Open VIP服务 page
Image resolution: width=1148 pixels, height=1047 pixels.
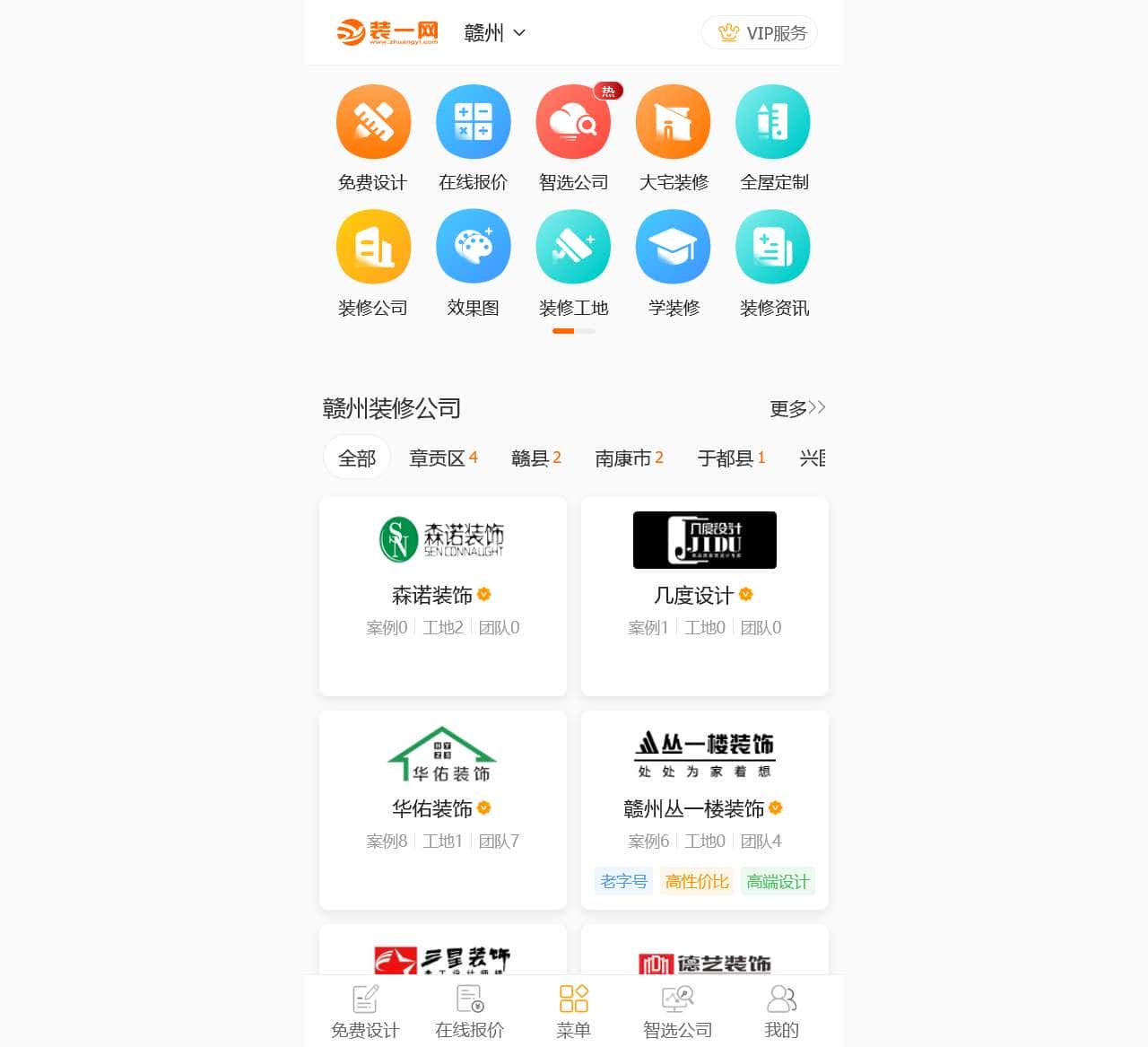pos(760,33)
